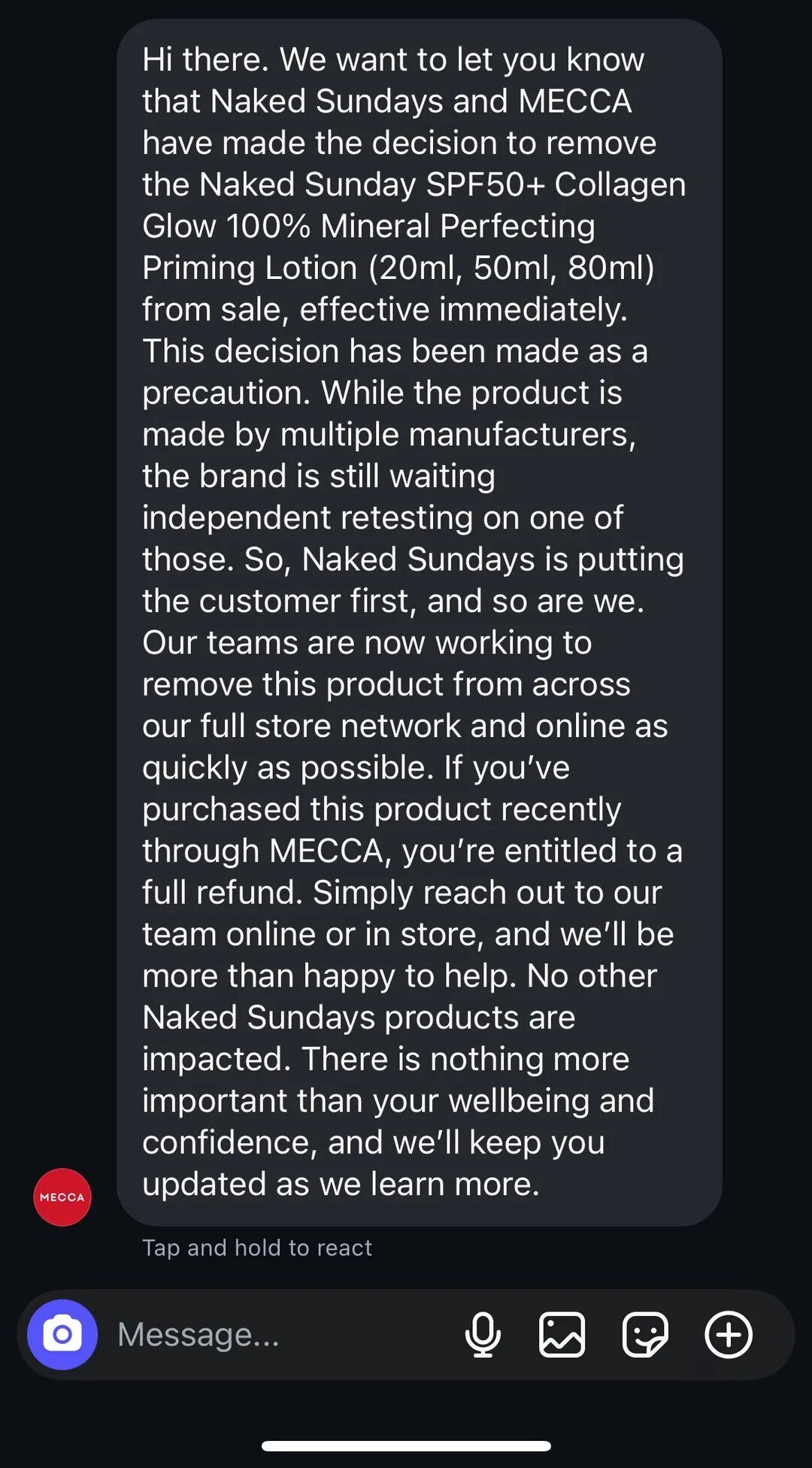Tap the MECCA profile avatar
The image size is (812, 1468).
pyautogui.click(x=61, y=1197)
